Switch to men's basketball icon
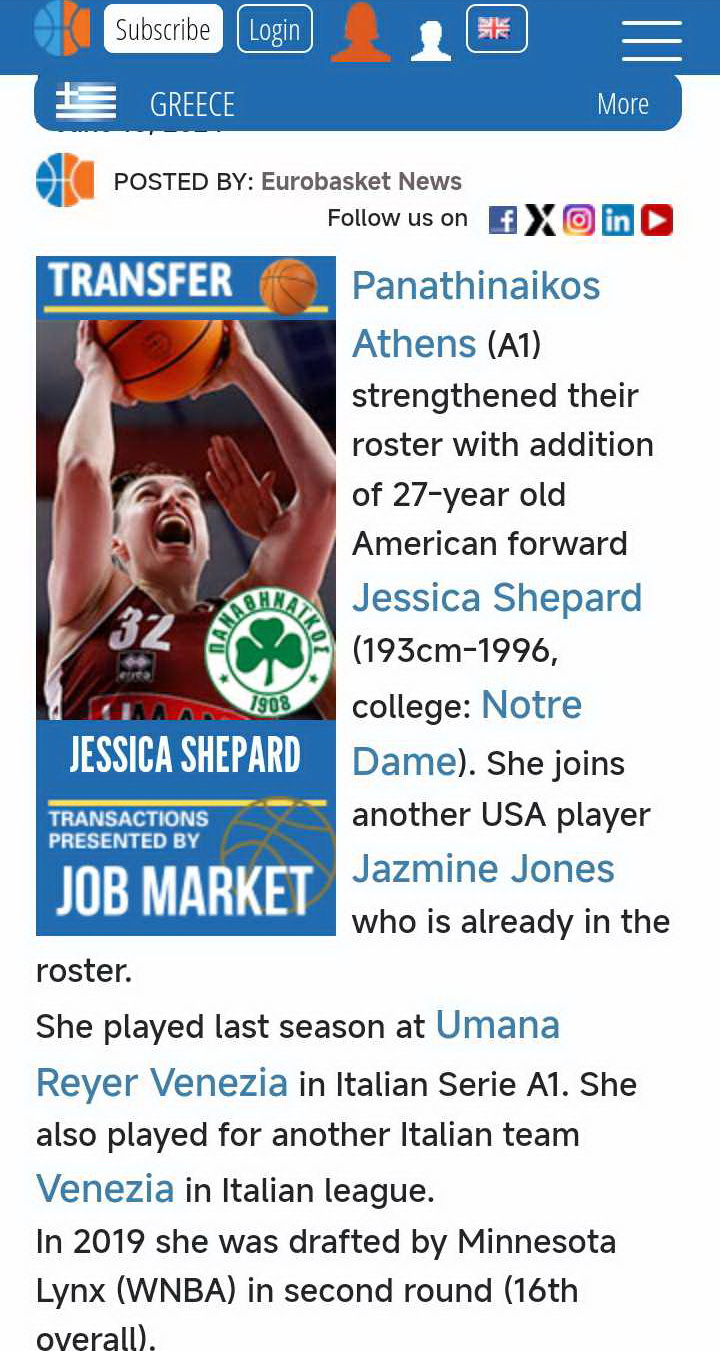Viewport: 720px width, 1351px height. [x=431, y=38]
